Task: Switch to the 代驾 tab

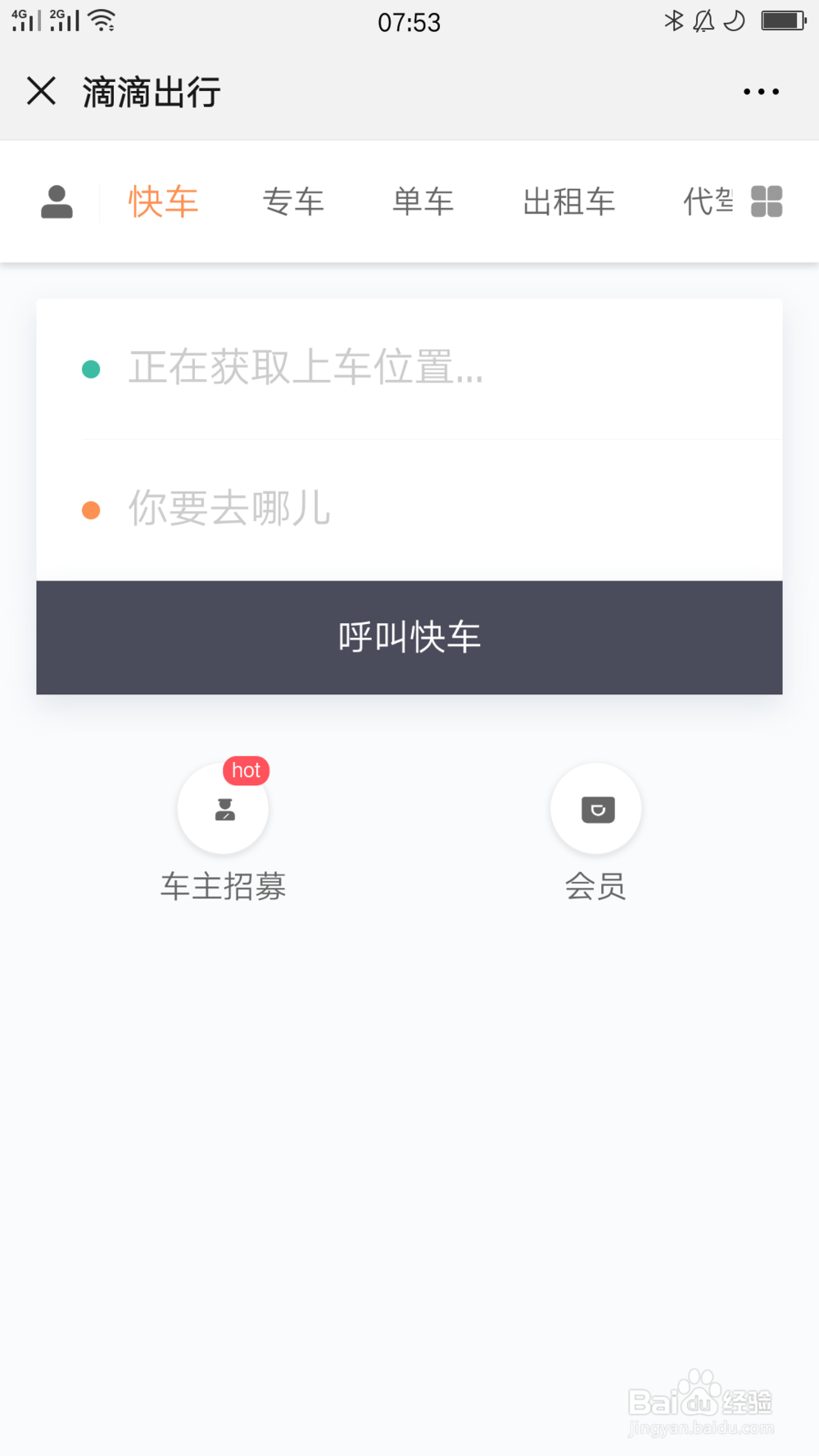Action: [708, 201]
